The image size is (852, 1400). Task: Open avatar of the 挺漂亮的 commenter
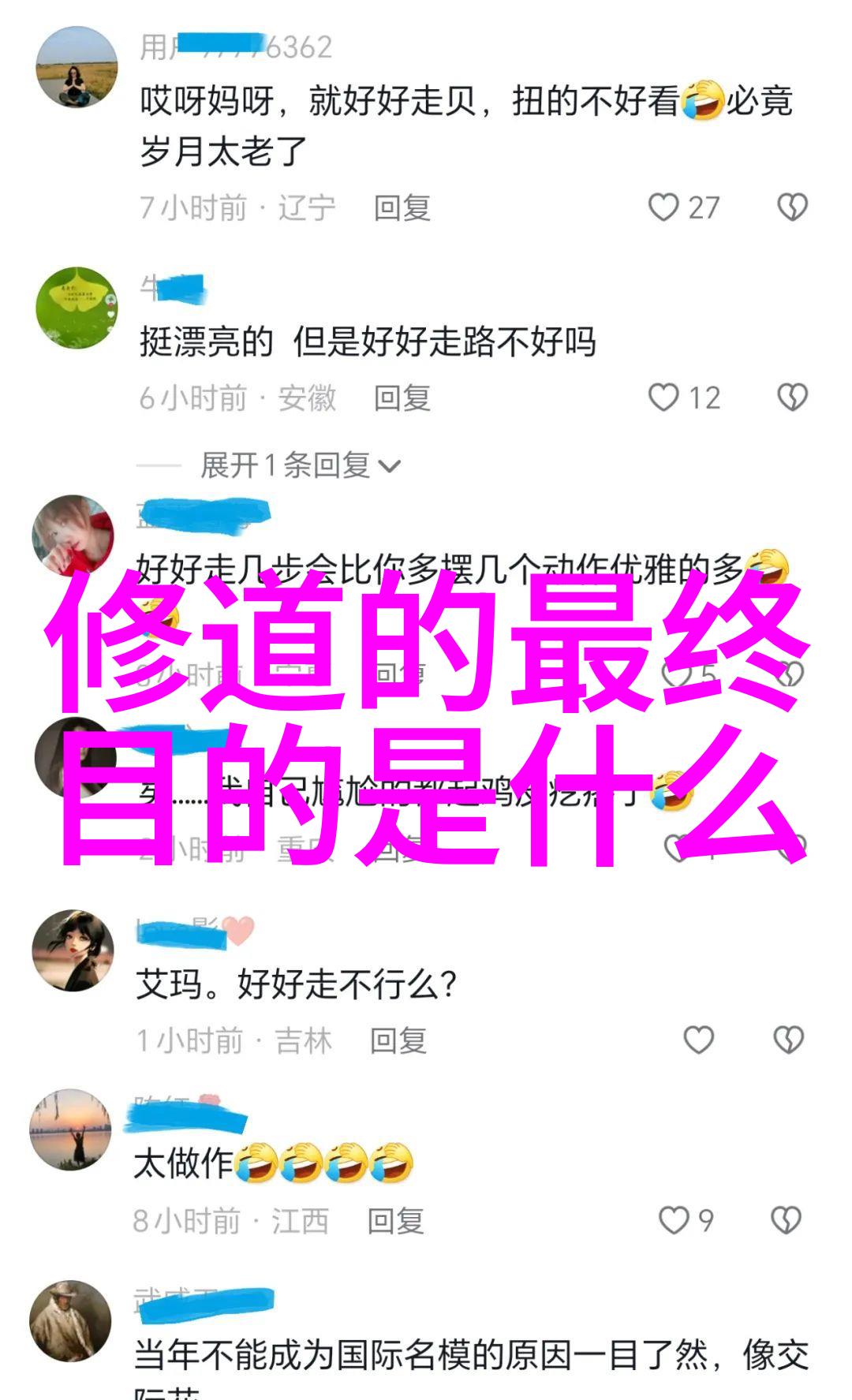(77, 308)
